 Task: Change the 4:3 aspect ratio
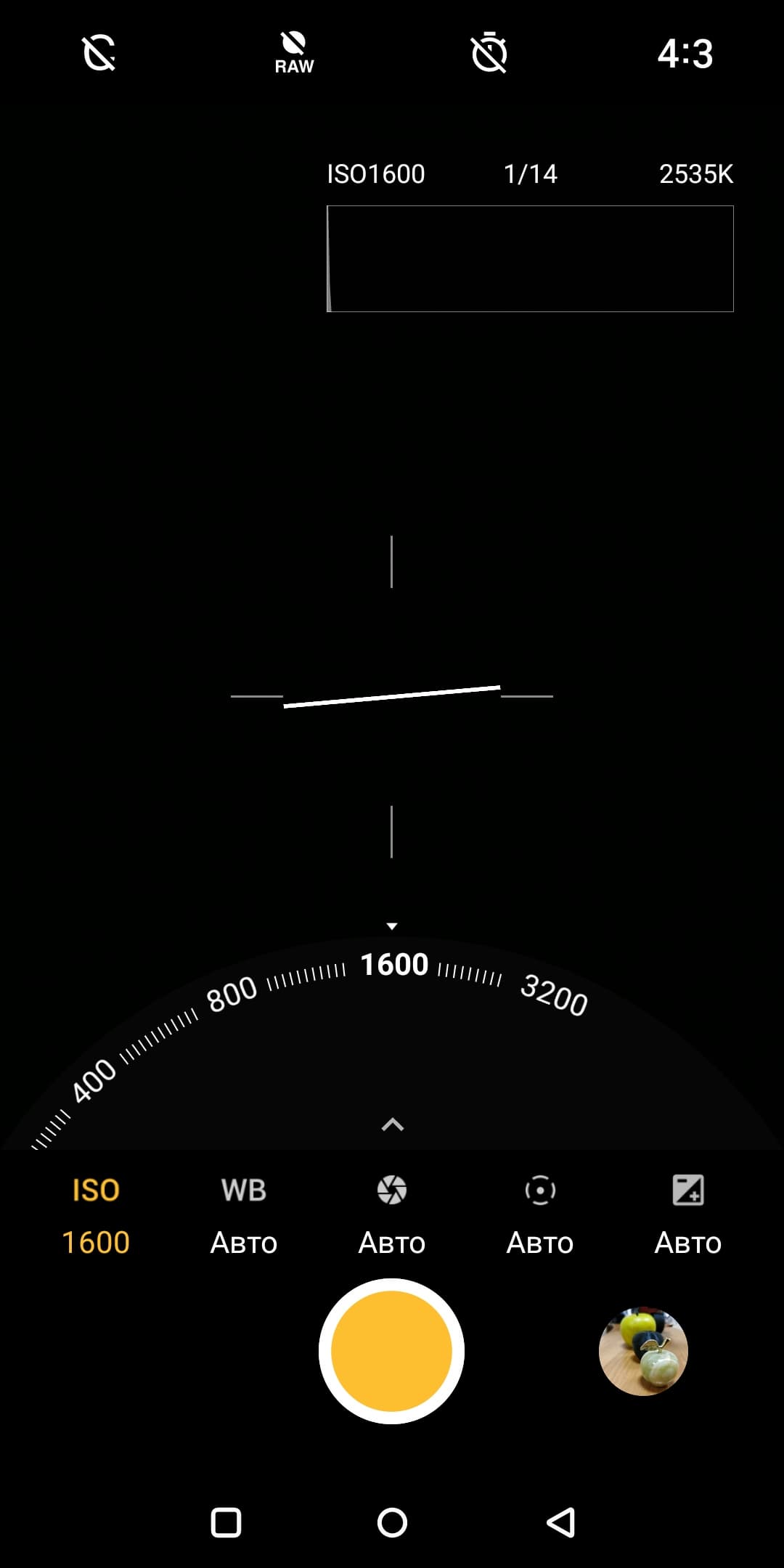685,54
